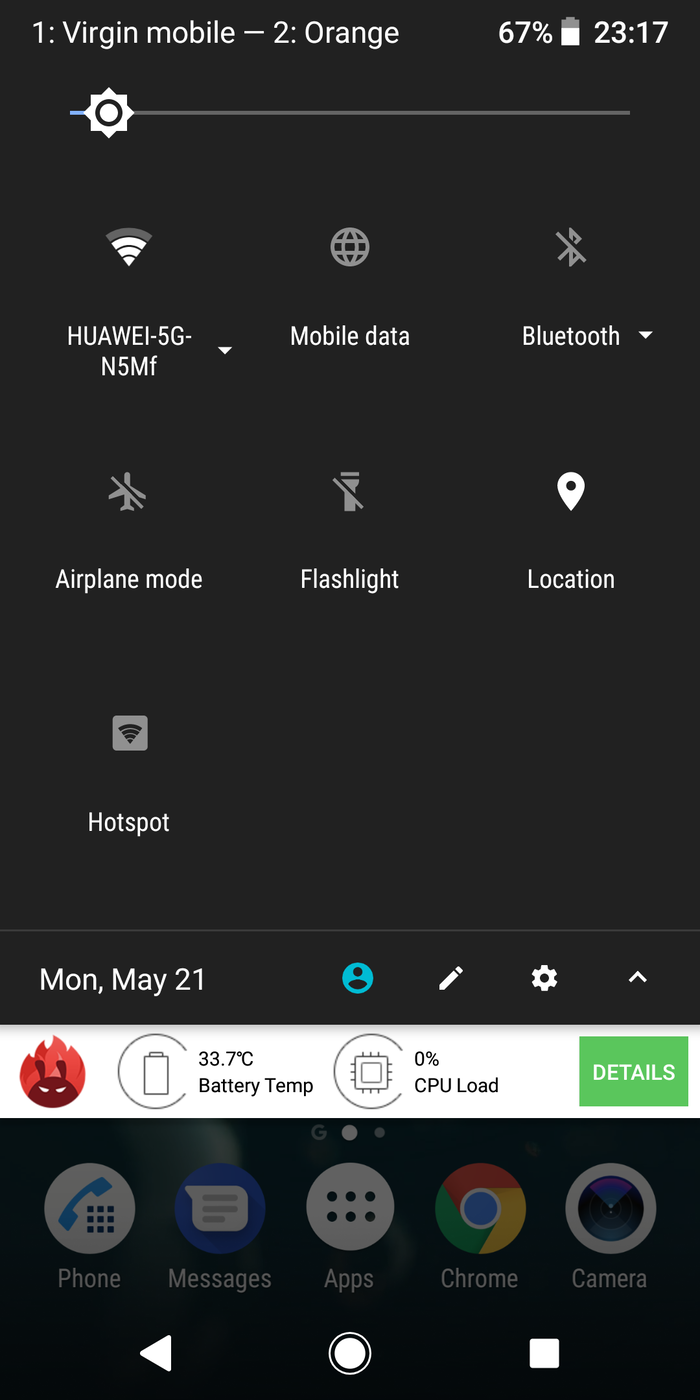Expand the Bluetooth devices dropdown

(646, 336)
